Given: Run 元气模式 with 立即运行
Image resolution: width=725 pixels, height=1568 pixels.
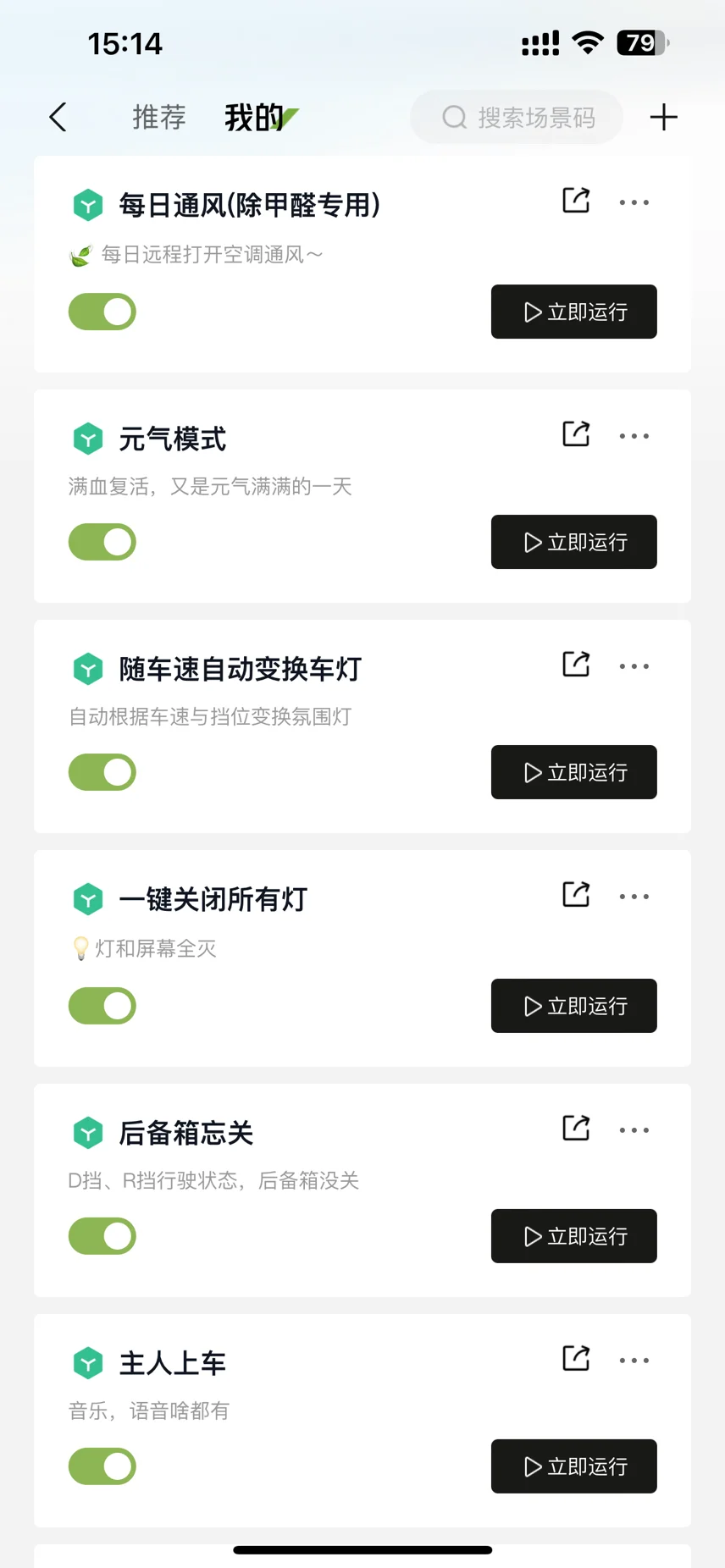Looking at the screenshot, I should [574, 542].
